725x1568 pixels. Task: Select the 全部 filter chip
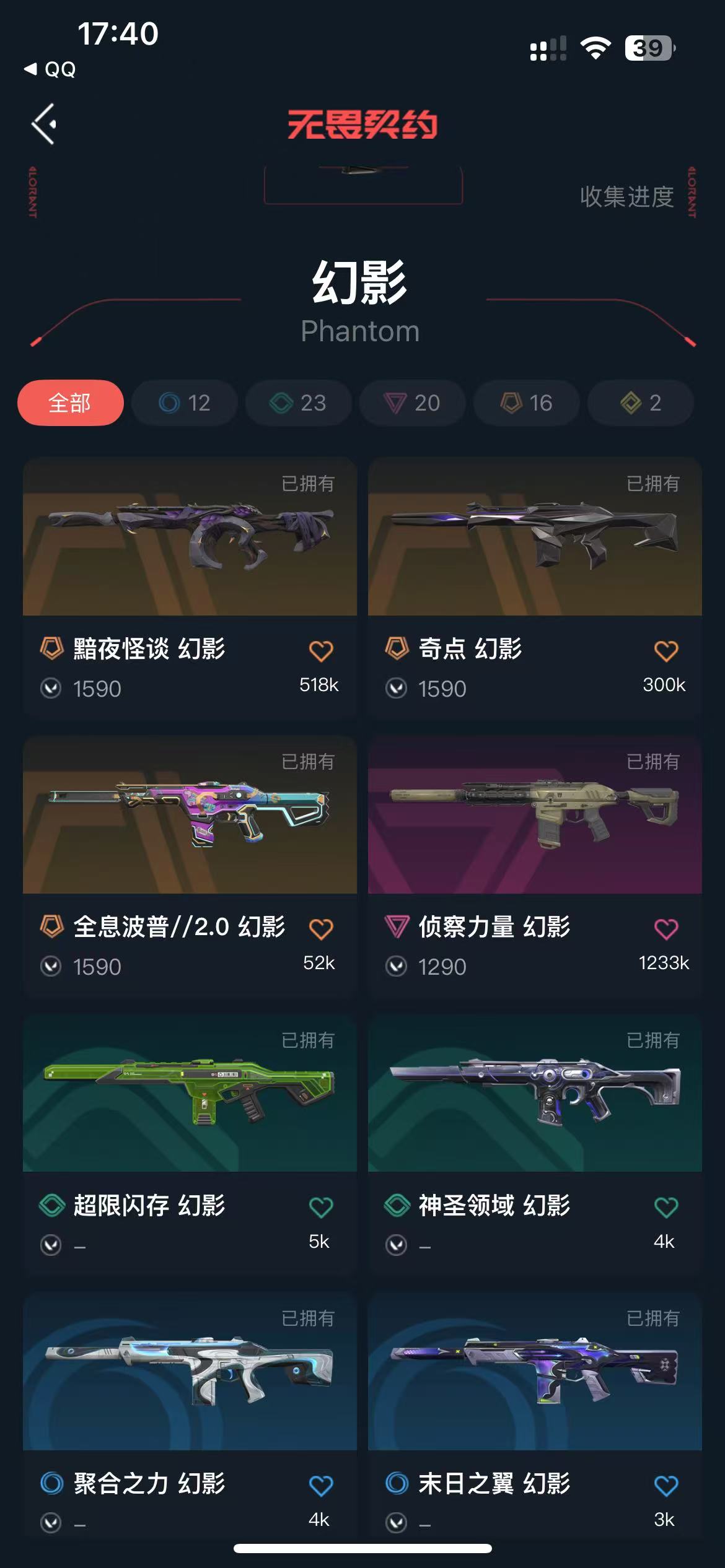pos(70,403)
